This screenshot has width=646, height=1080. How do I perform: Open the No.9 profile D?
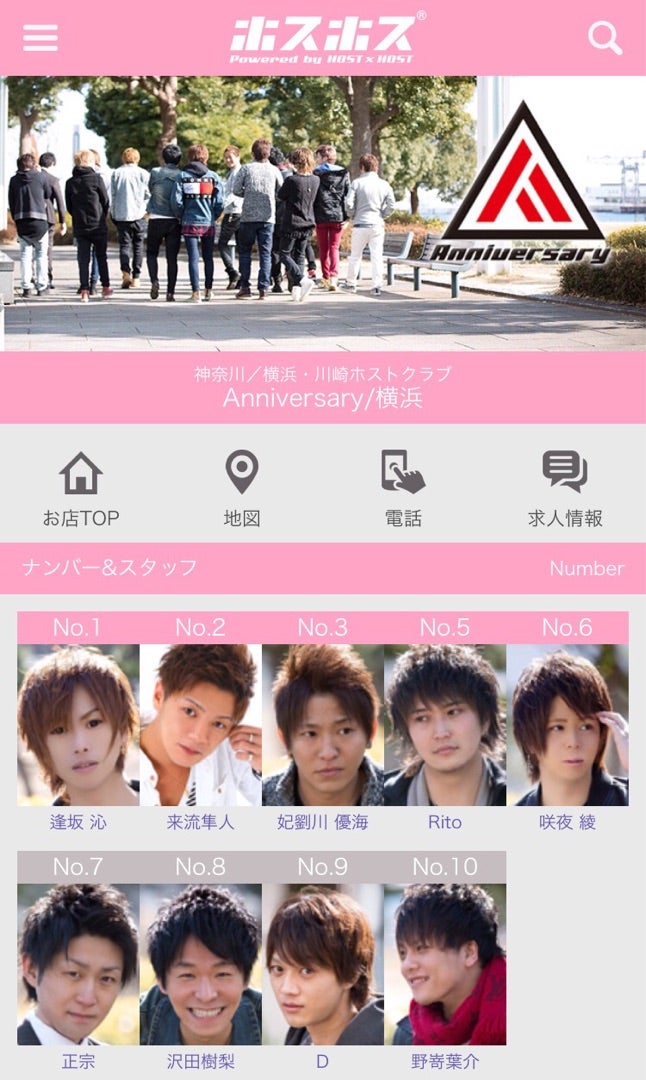323,964
